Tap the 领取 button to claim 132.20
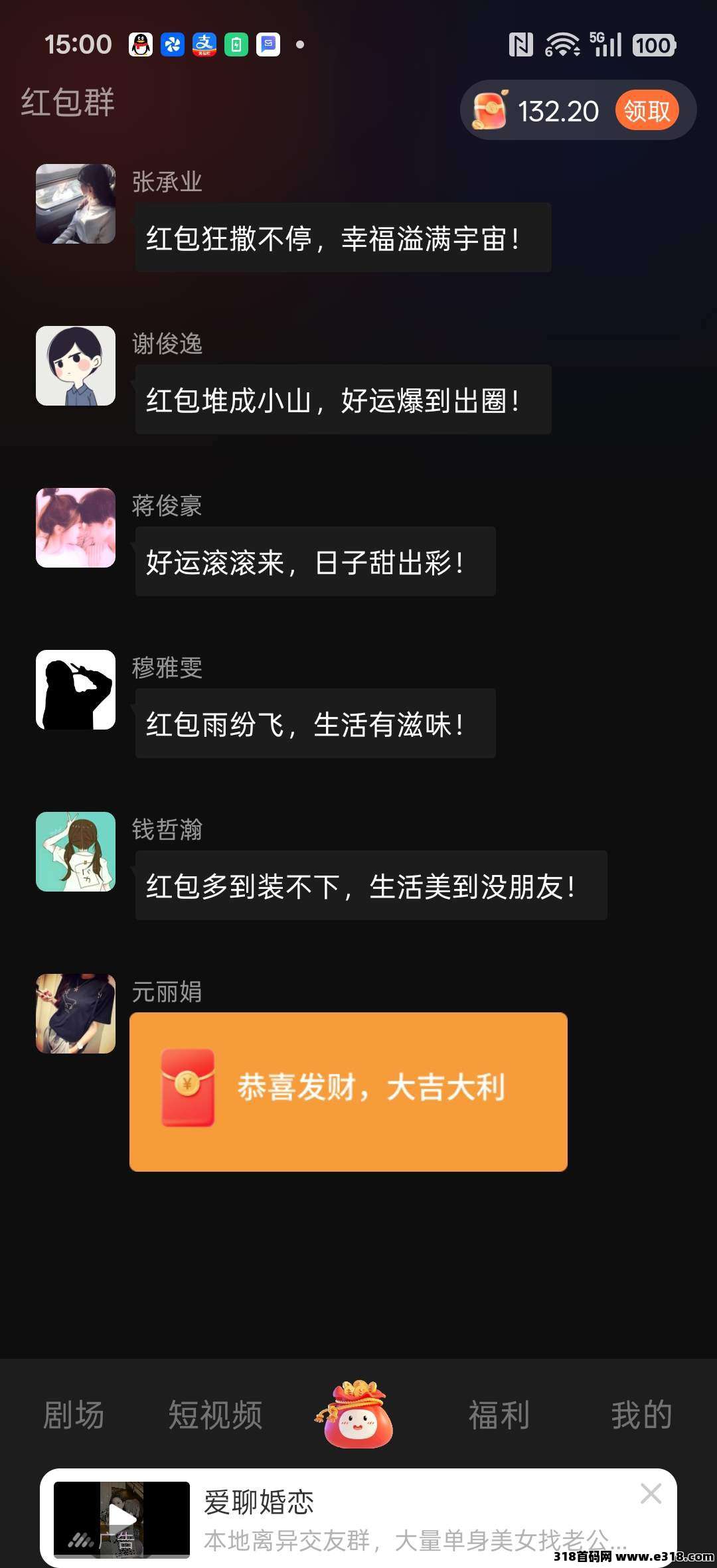 [647, 111]
